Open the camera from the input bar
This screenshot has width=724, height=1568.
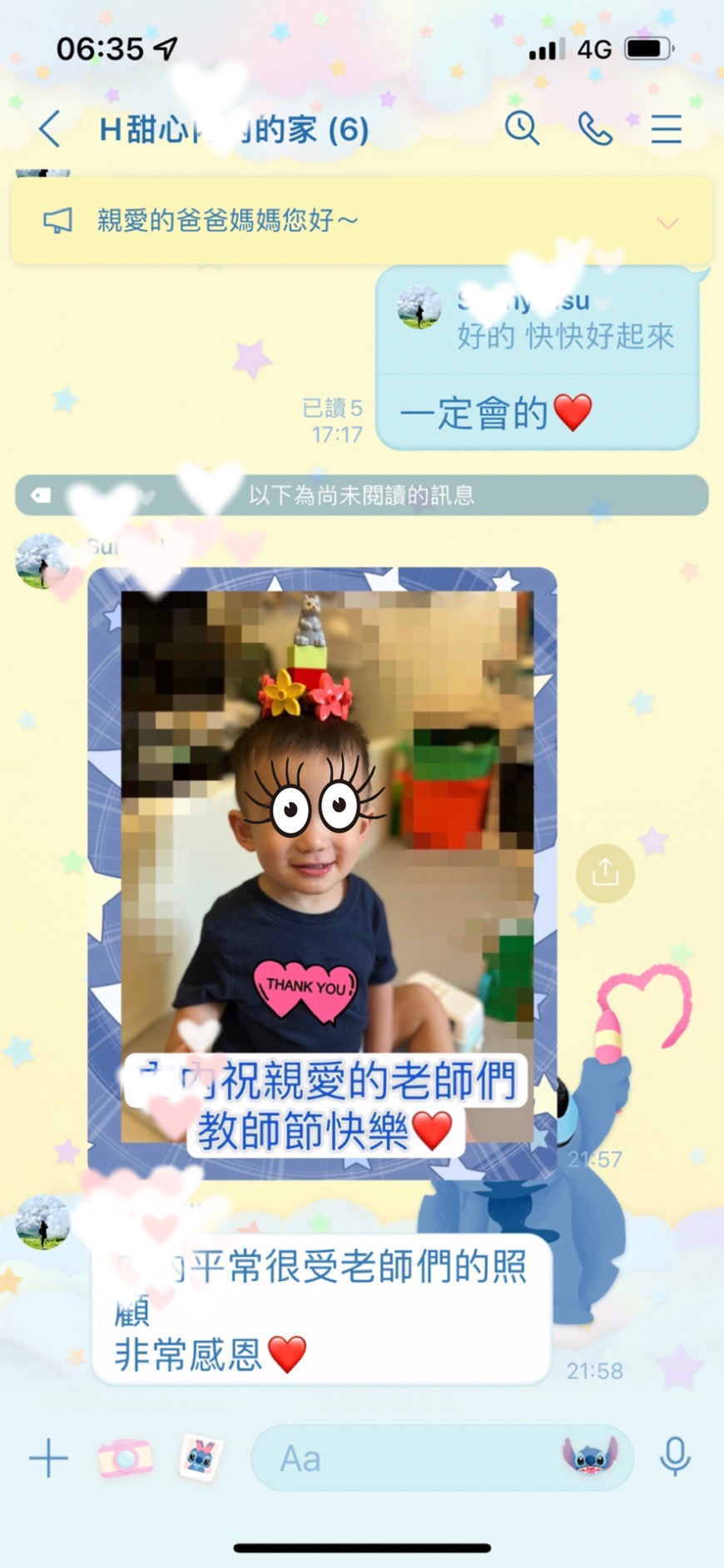(125, 1458)
